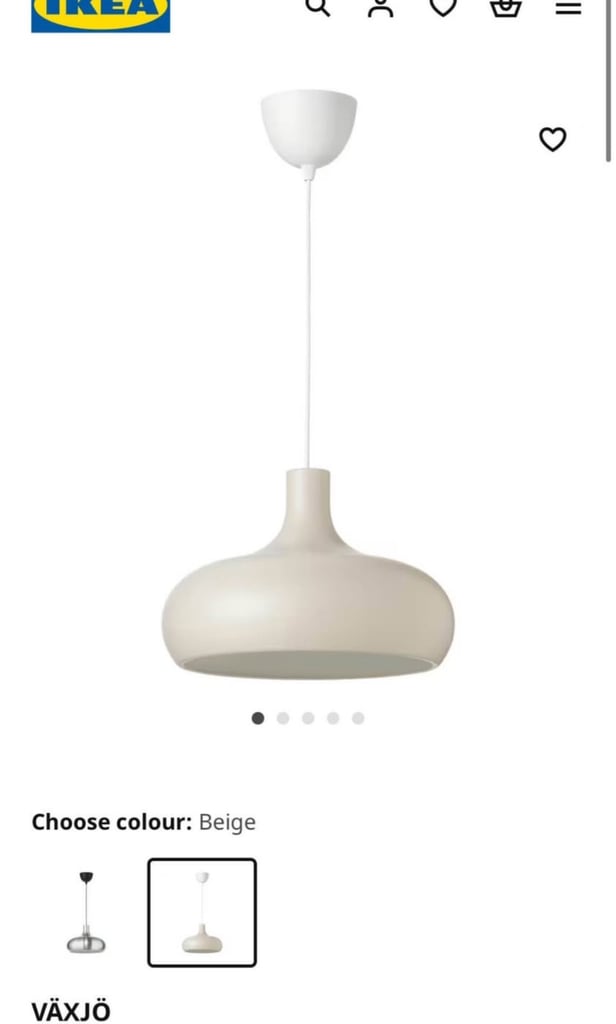Select the grey lamp colour option

tap(86, 912)
